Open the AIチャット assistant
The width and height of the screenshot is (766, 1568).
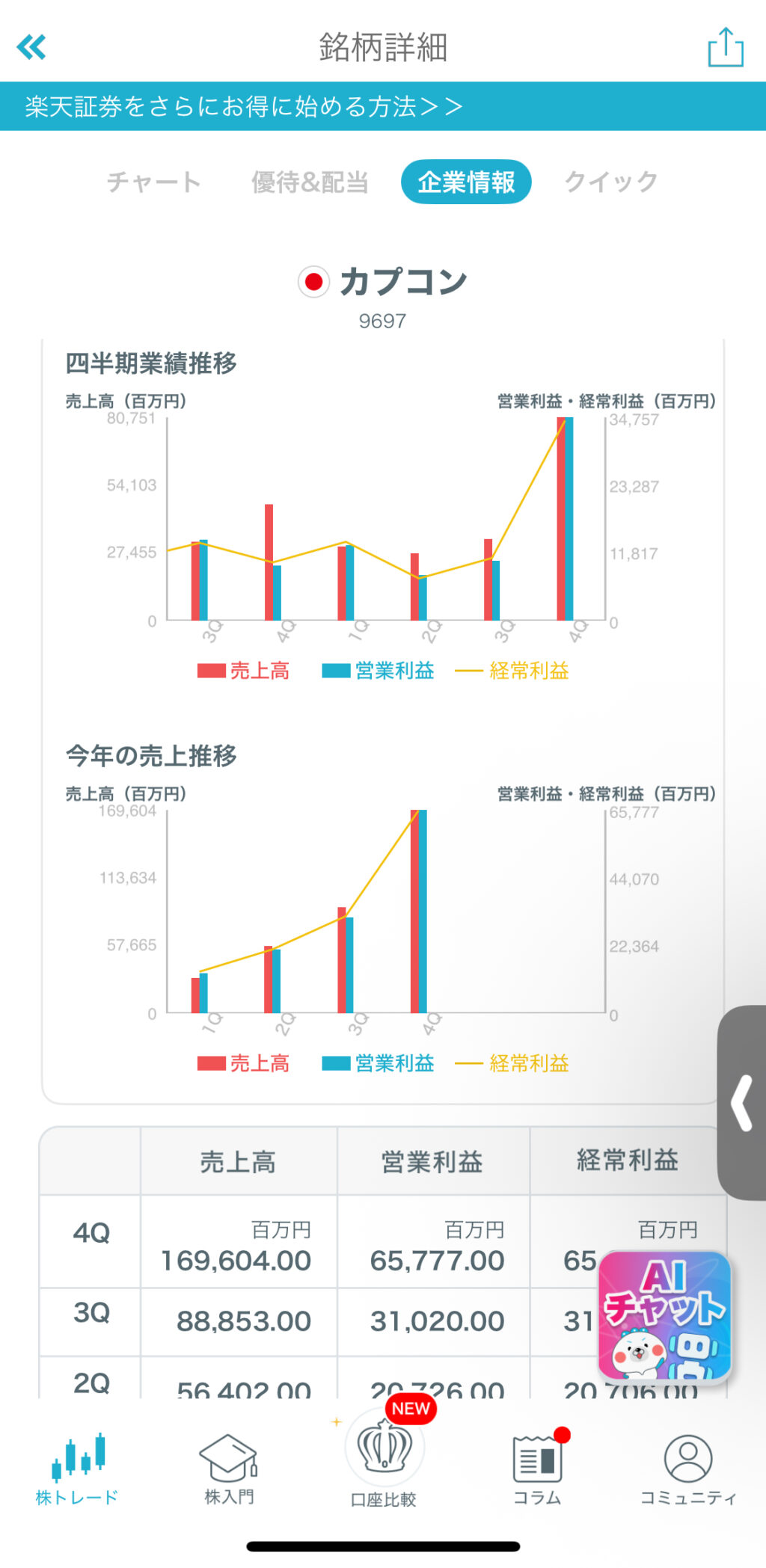coord(664,1315)
